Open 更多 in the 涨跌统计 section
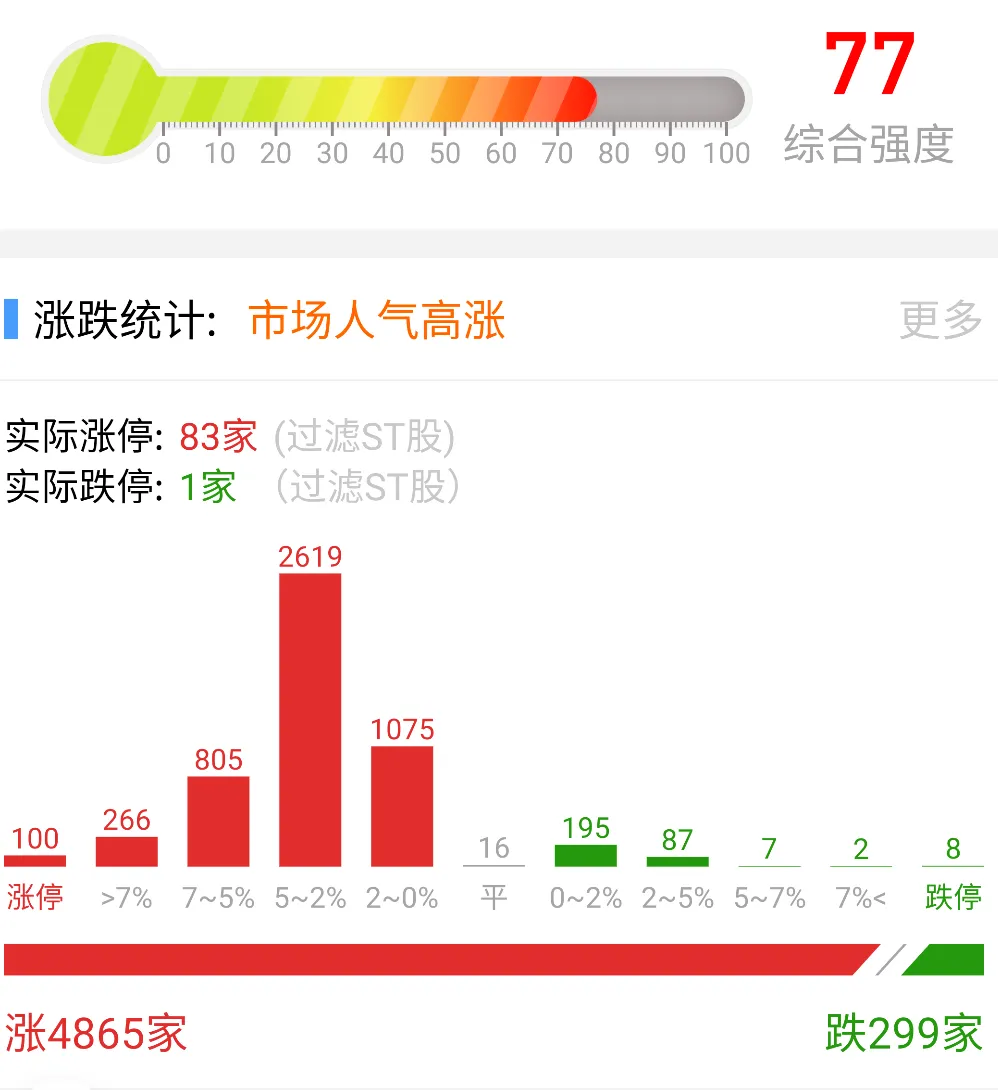 [940, 320]
